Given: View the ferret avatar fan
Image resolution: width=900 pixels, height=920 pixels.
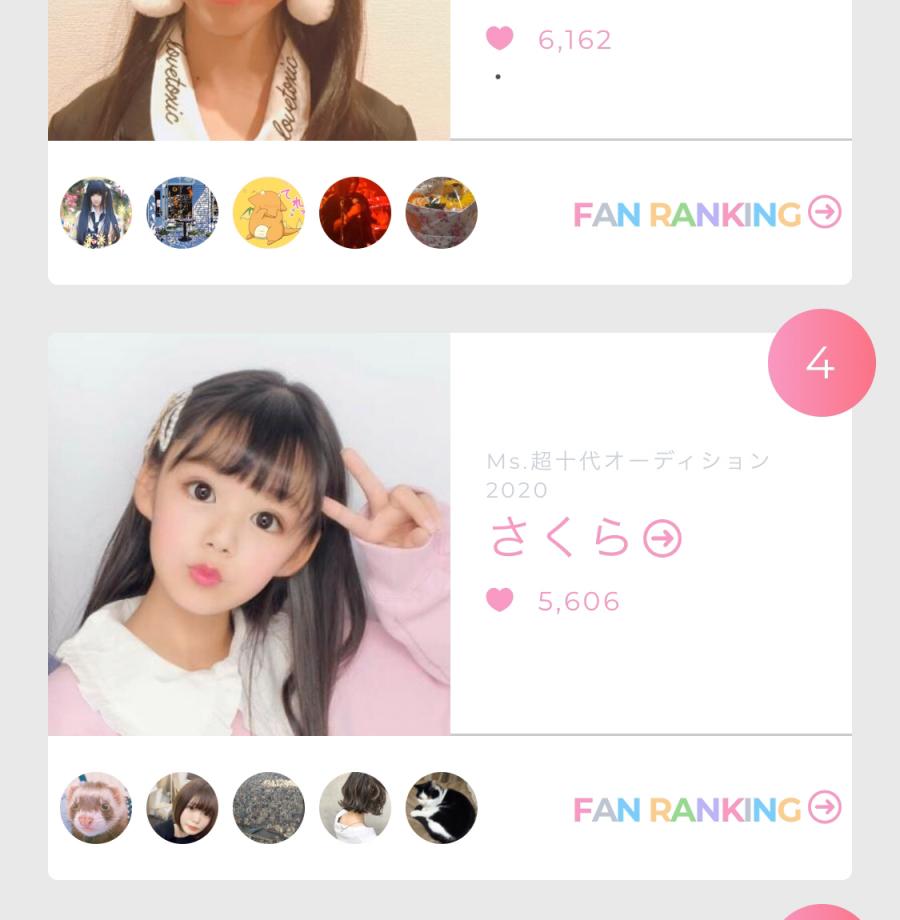Looking at the screenshot, I should (96, 808).
